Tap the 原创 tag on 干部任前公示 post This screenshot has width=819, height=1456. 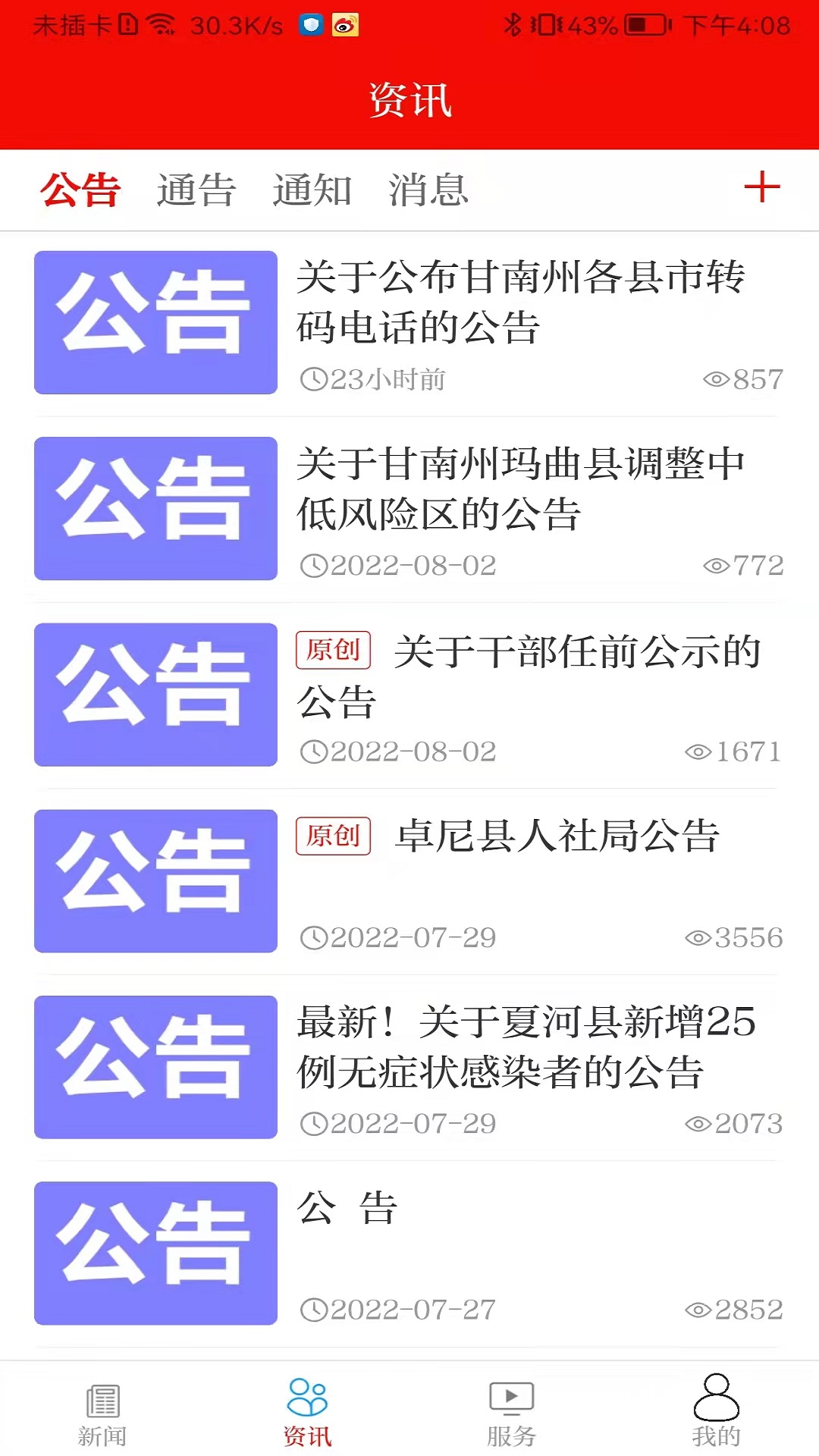334,651
